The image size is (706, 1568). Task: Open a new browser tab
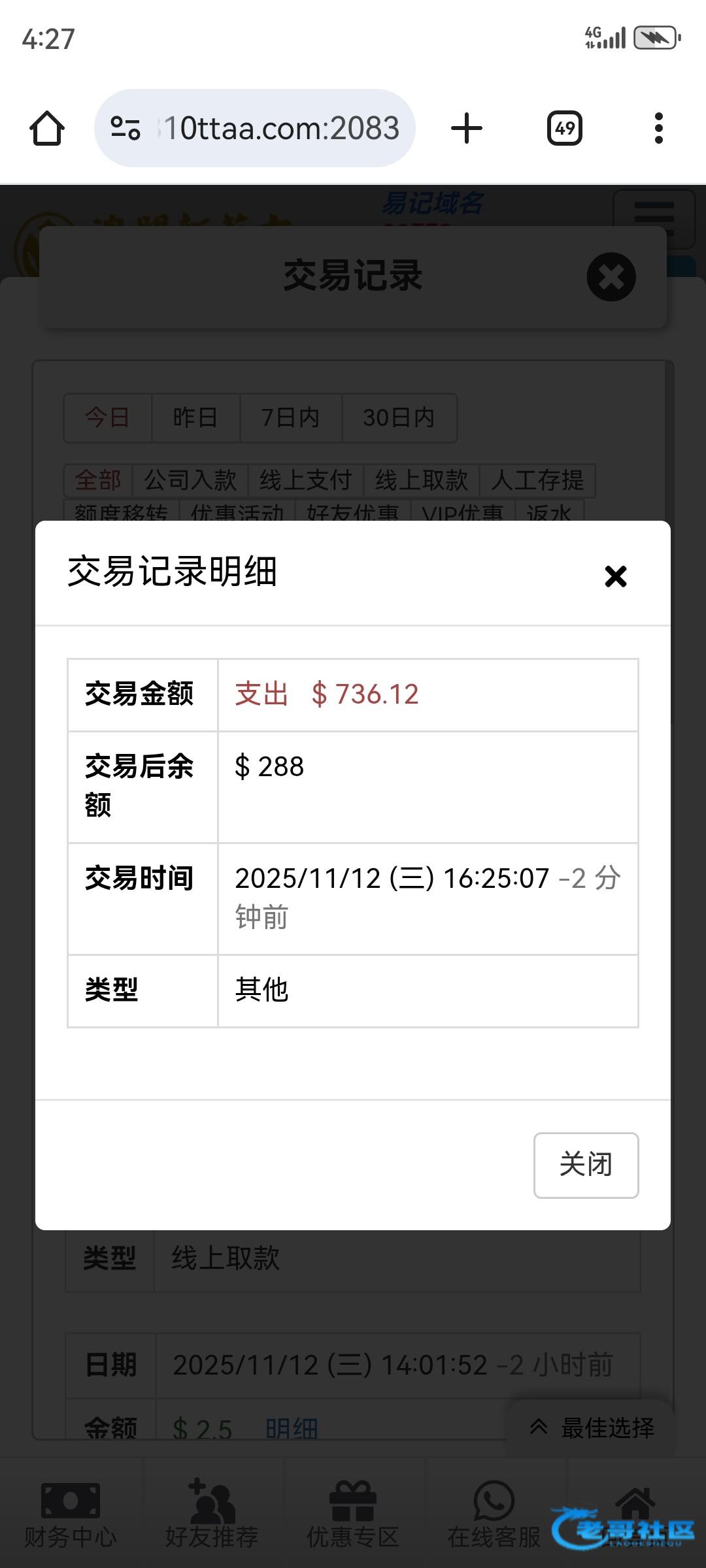467,128
